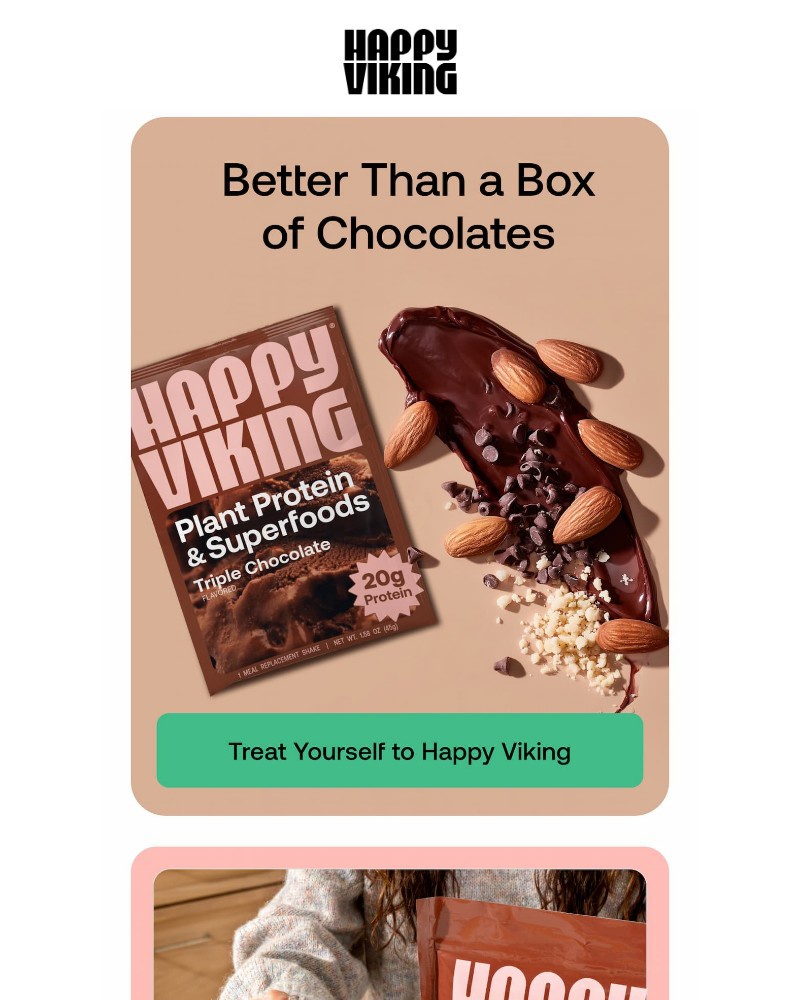The image size is (800, 1000).
Task: Click the Happy Viking logo at the top
Action: coord(400,62)
